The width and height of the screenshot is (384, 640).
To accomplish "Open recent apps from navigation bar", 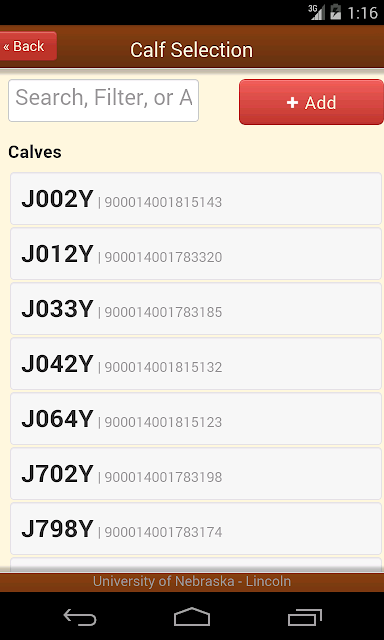I will point(304,617).
